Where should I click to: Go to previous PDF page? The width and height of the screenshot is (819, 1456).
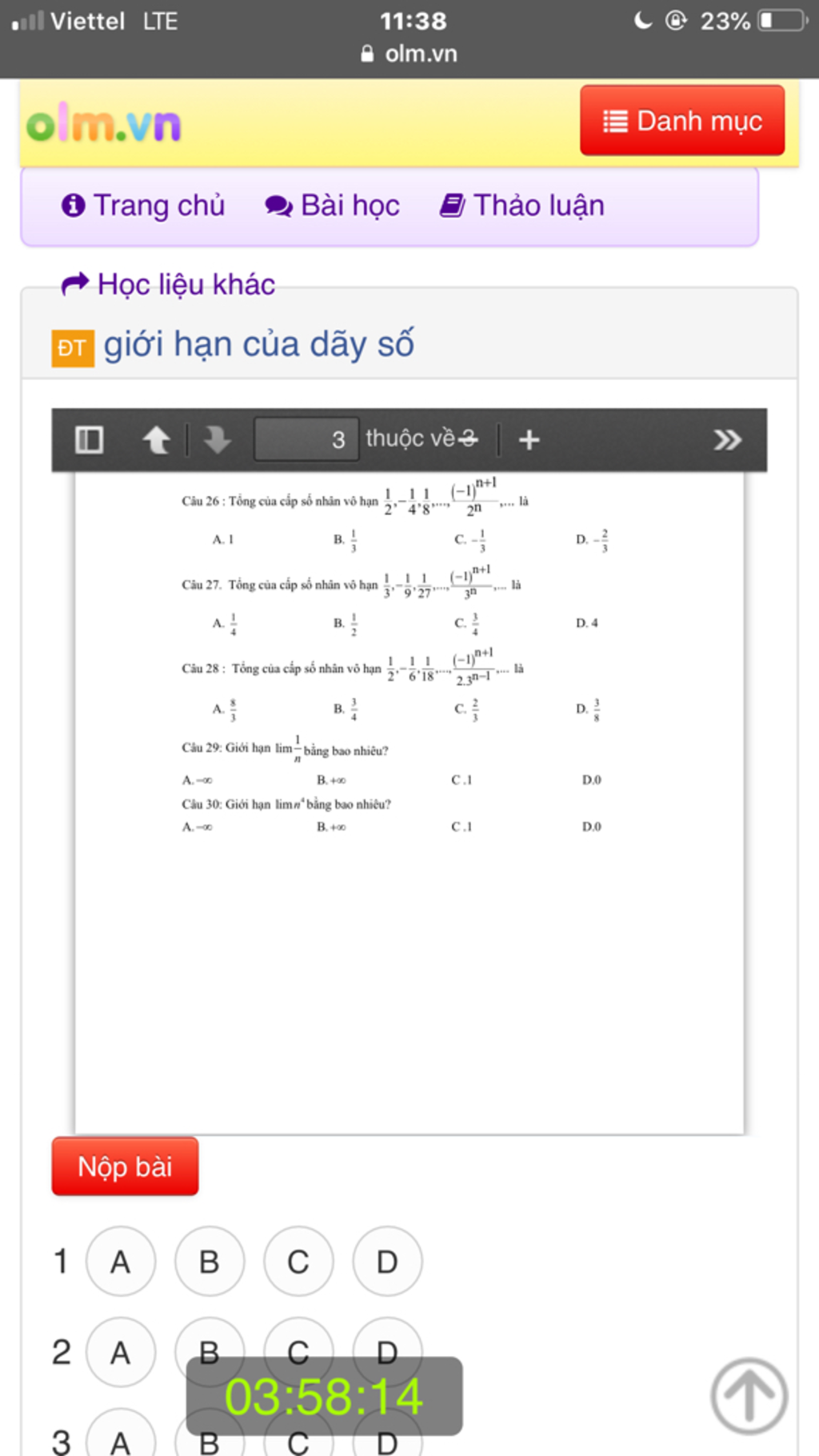156,439
